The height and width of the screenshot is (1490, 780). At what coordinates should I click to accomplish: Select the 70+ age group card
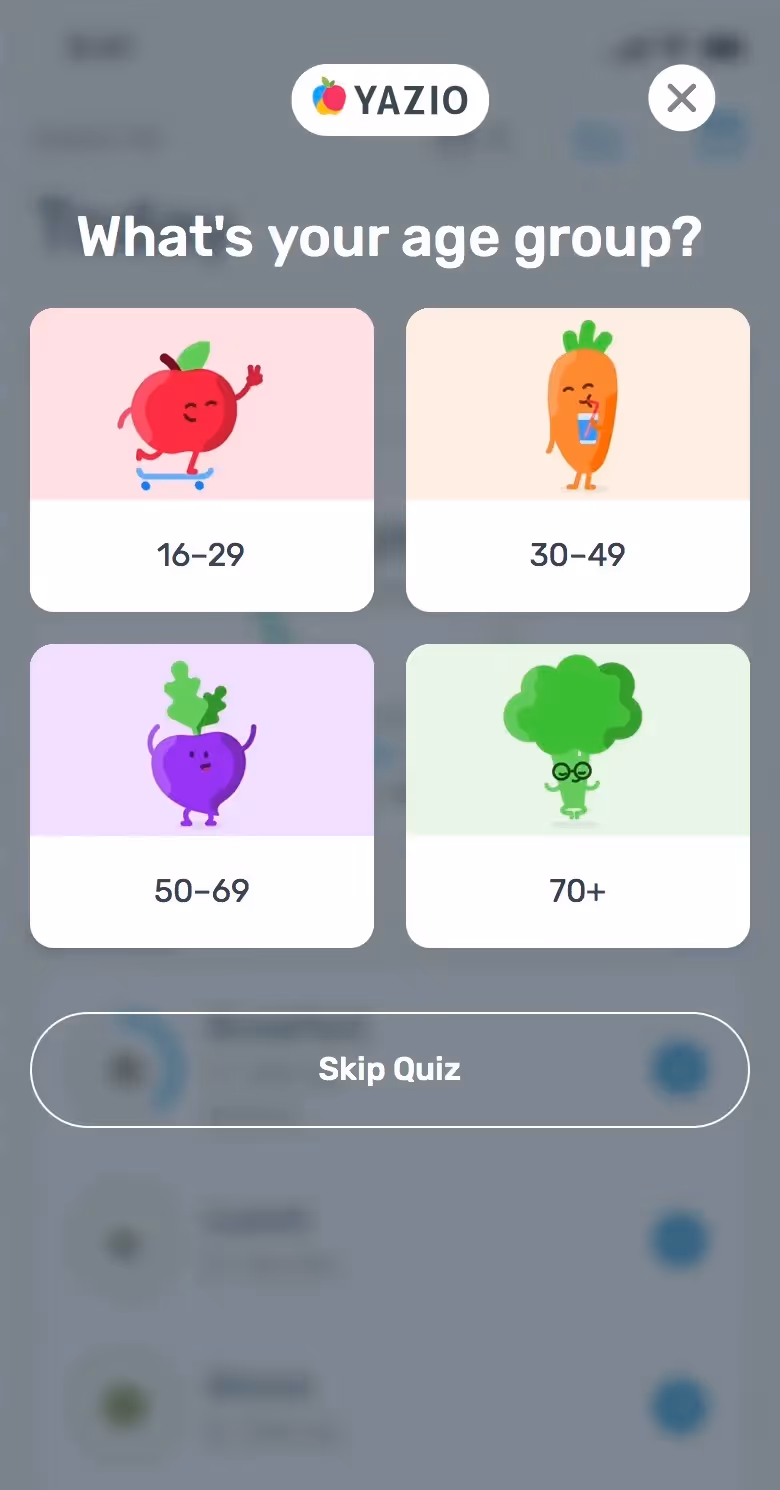(577, 796)
